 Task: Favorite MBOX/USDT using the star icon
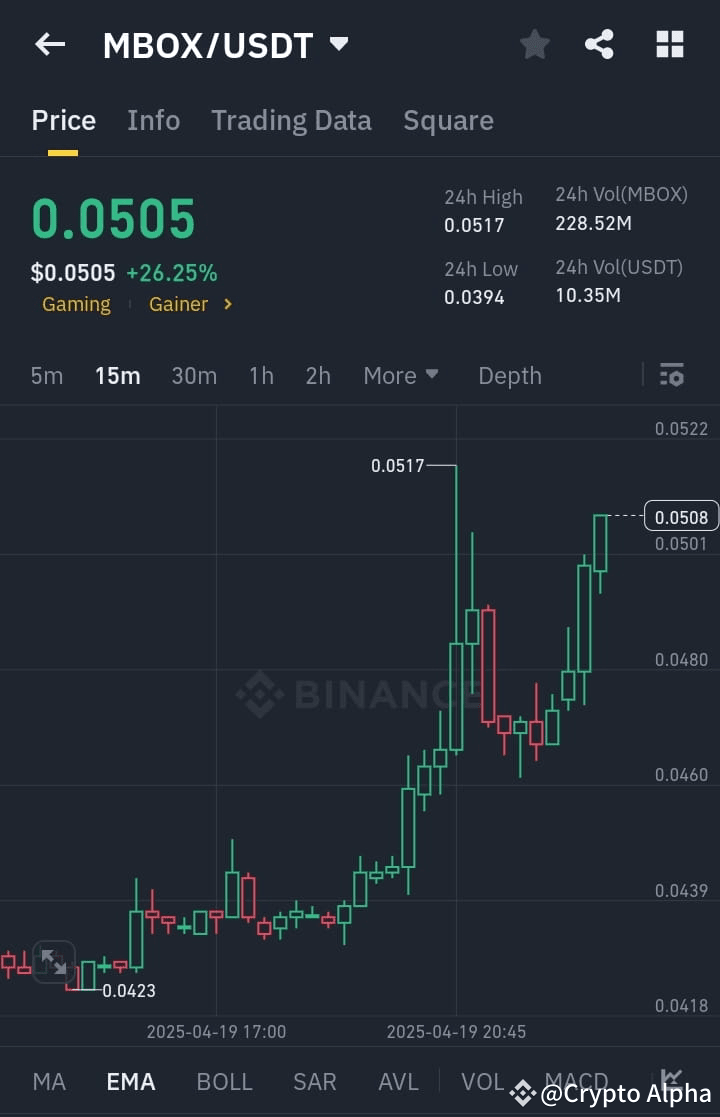point(534,44)
